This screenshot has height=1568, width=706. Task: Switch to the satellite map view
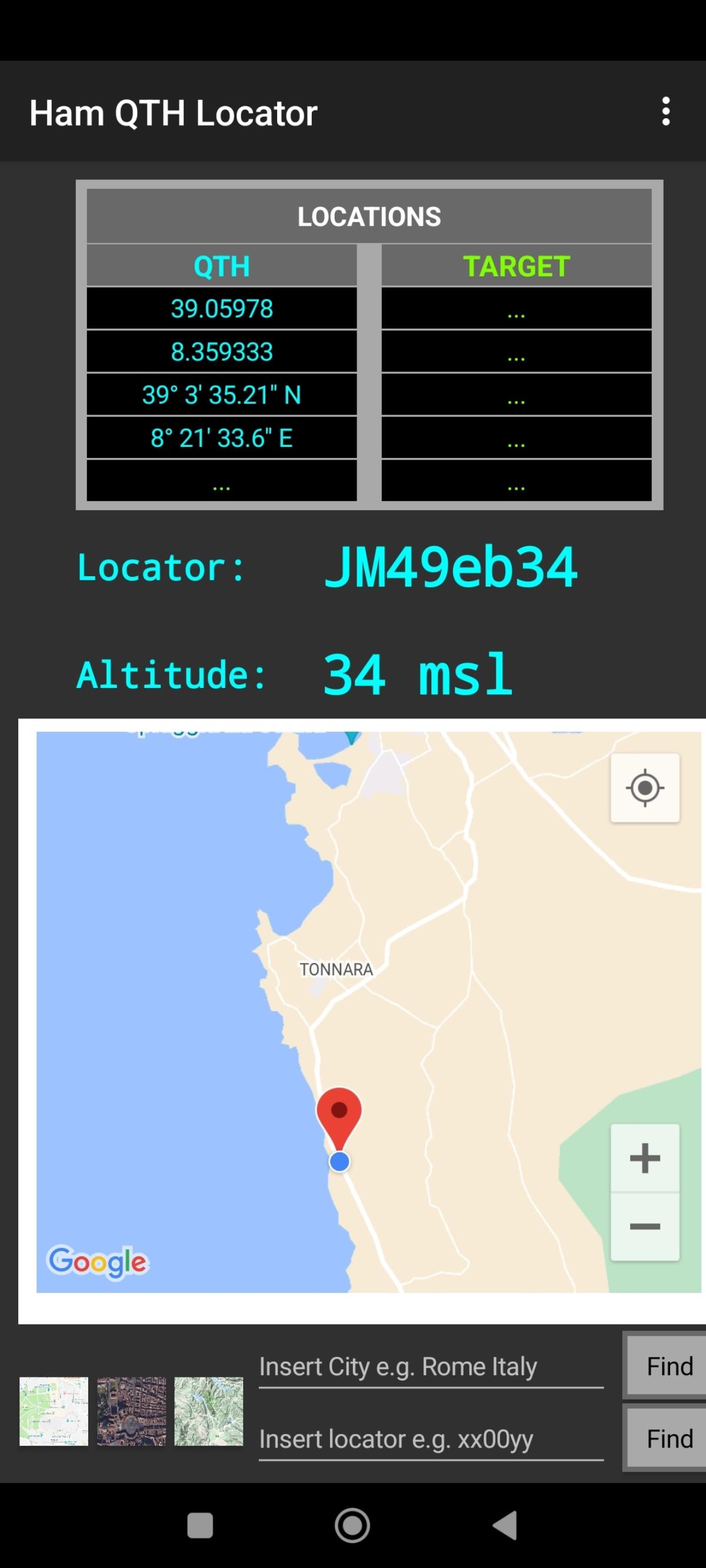pyautogui.click(x=131, y=1411)
